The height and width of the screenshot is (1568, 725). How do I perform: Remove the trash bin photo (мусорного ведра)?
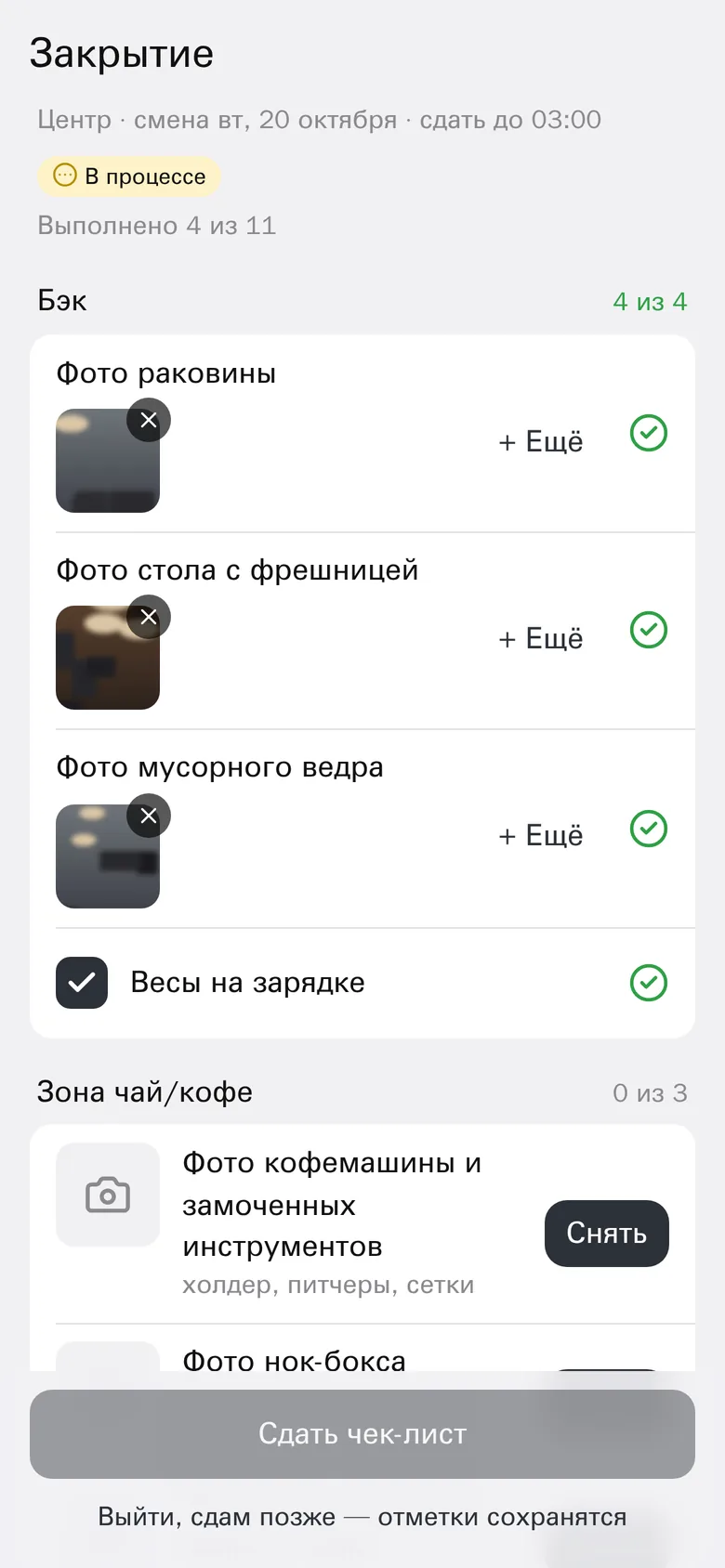[149, 816]
